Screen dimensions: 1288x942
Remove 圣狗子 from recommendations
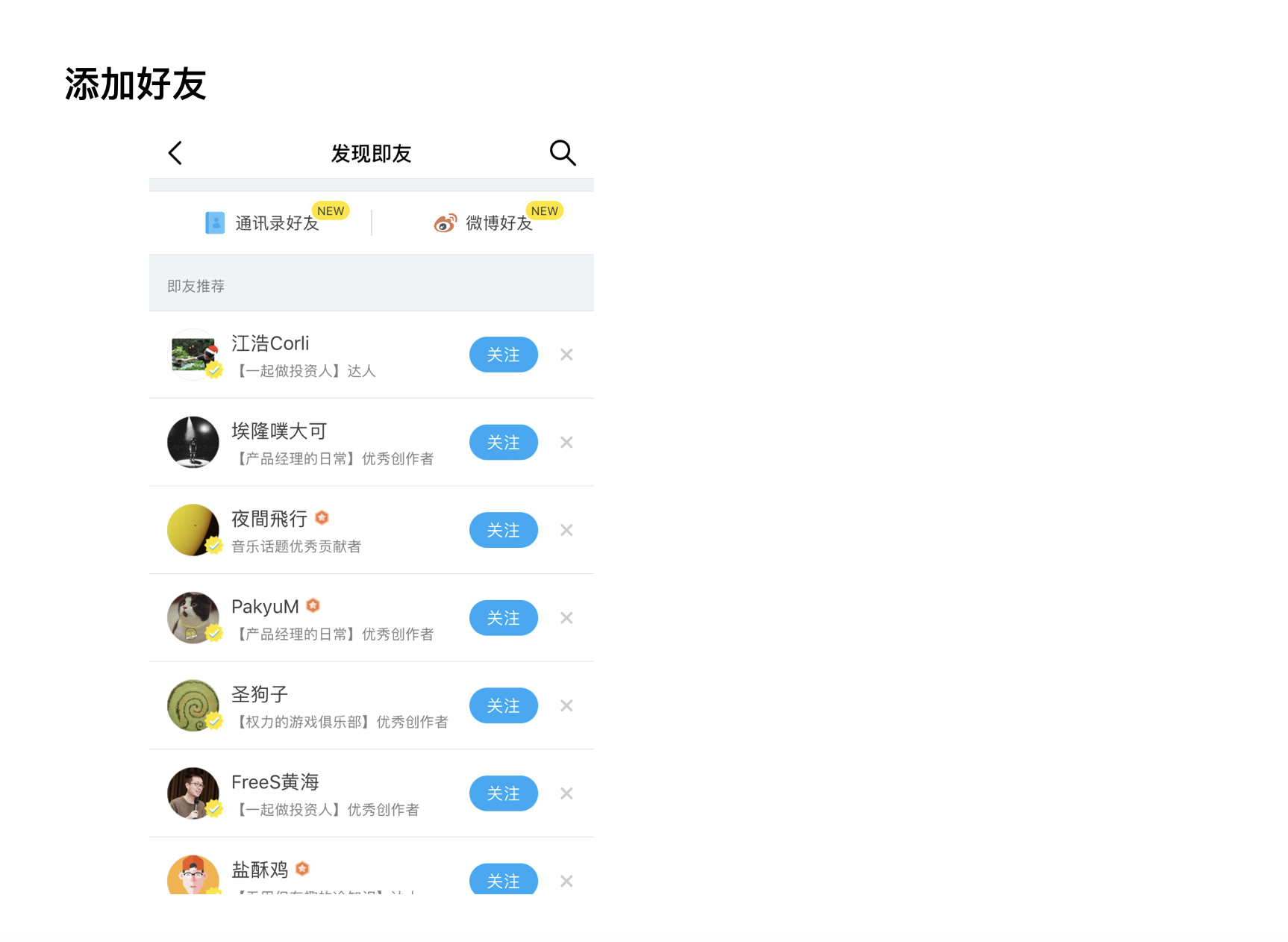pos(566,705)
